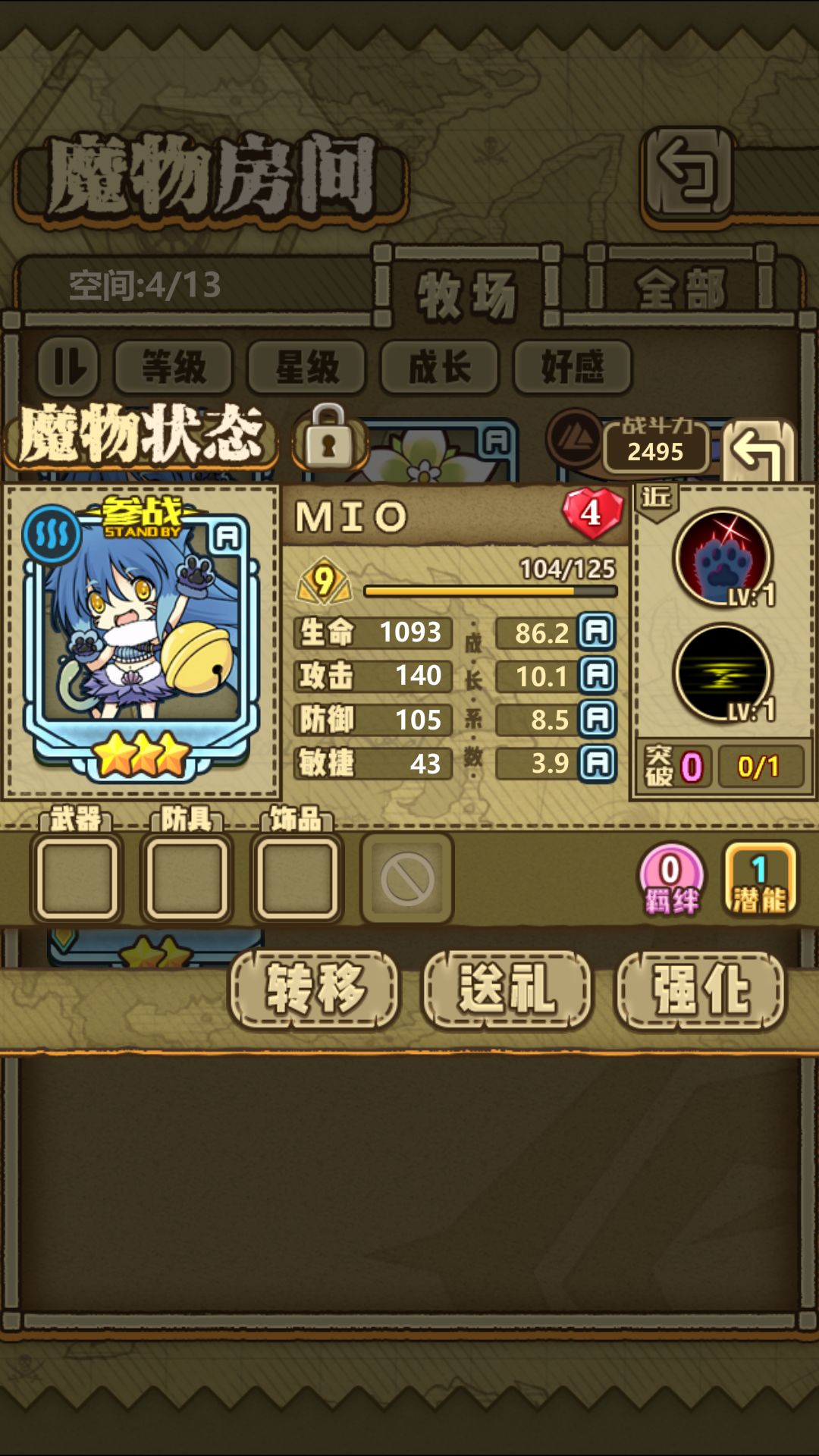The width and height of the screenshot is (819, 1456).
Task: Sort monsters by 等级 level
Action: point(174,368)
